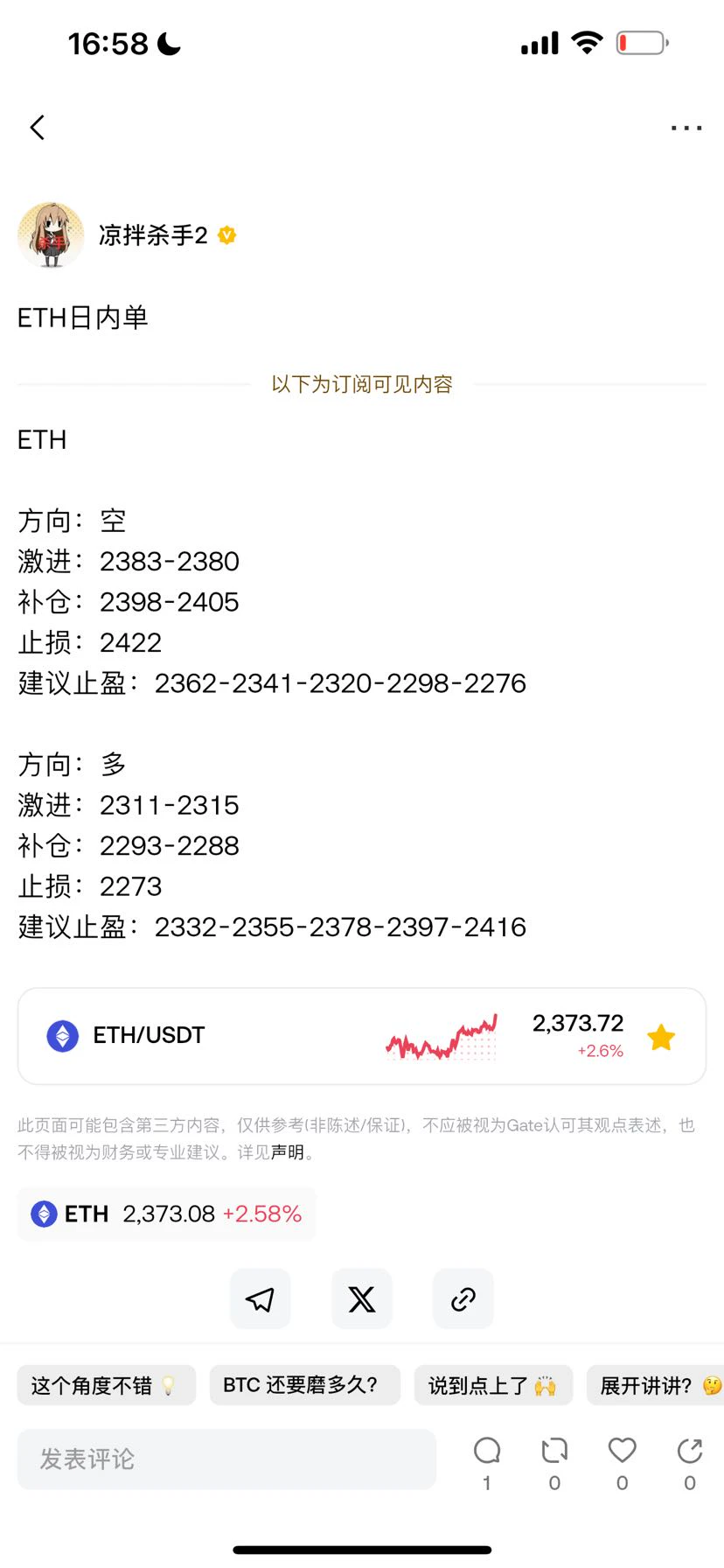Viewport: 724px width, 1568px height.
Task: Open the 发表评论 comment field
Action: tap(226, 1459)
